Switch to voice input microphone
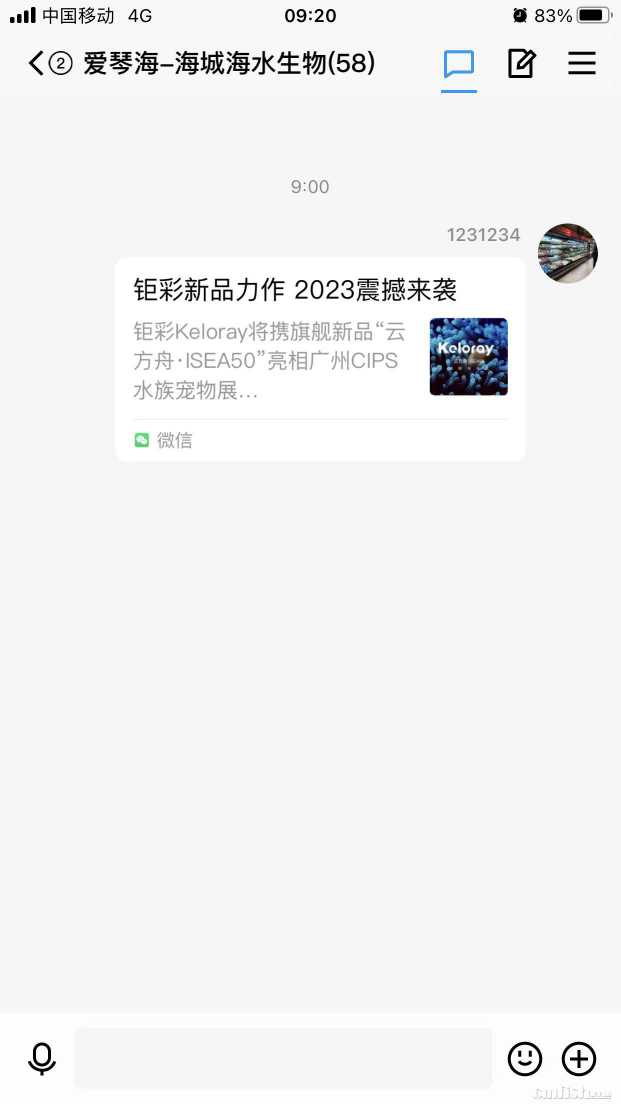621x1104 pixels. pyautogui.click(x=42, y=1058)
